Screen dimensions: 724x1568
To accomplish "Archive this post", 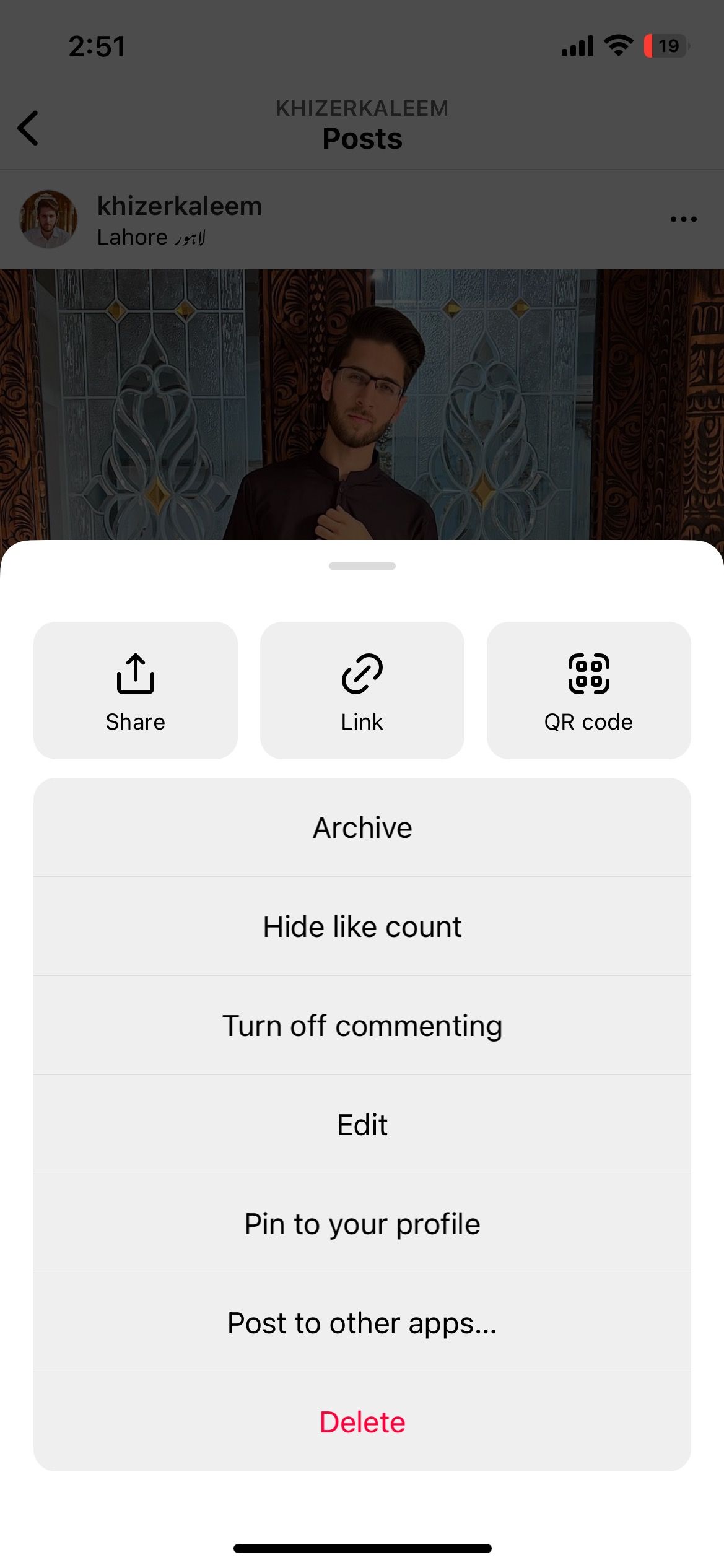I will click(362, 827).
